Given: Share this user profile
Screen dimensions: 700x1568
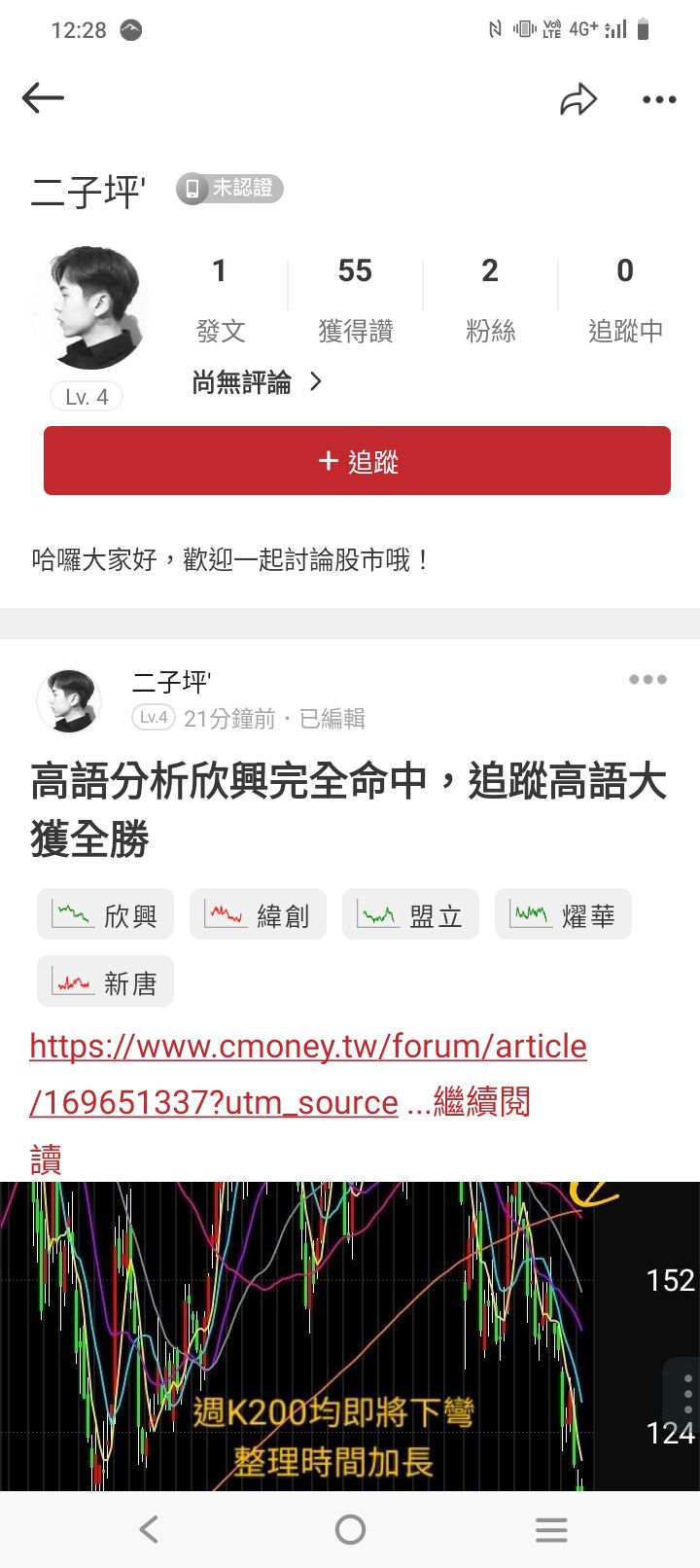Looking at the screenshot, I should pyautogui.click(x=577, y=98).
